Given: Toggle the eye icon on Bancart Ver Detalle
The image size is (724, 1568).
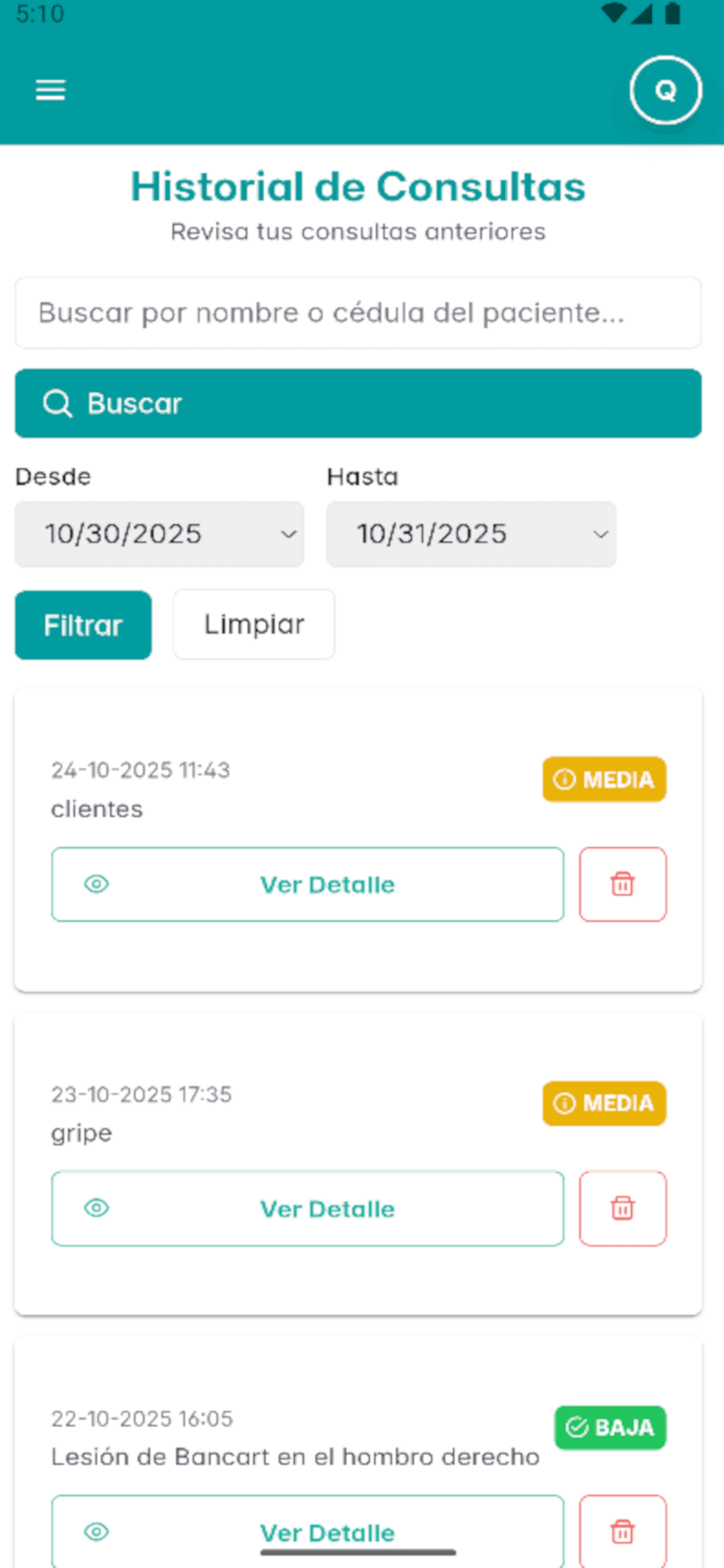Looking at the screenshot, I should [x=97, y=1532].
